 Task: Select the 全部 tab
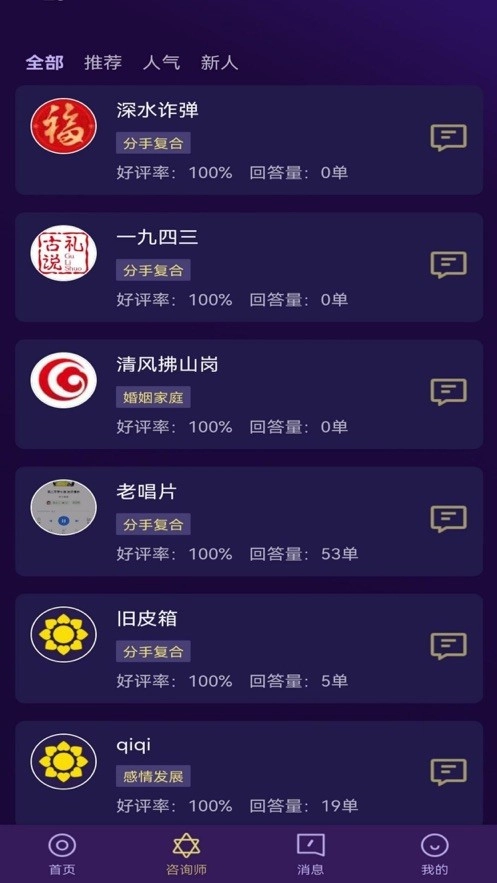click(44, 63)
